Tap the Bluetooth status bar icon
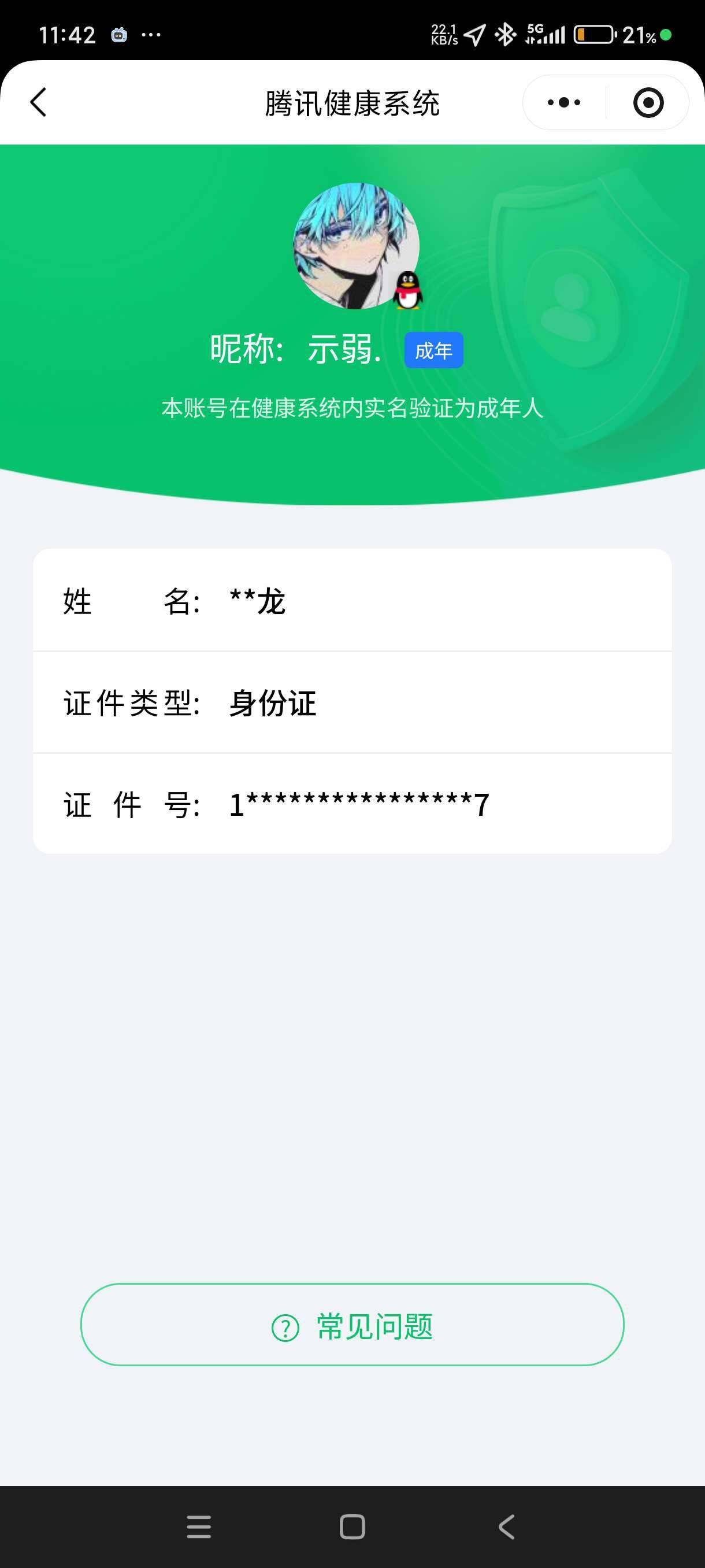 tap(506, 35)
